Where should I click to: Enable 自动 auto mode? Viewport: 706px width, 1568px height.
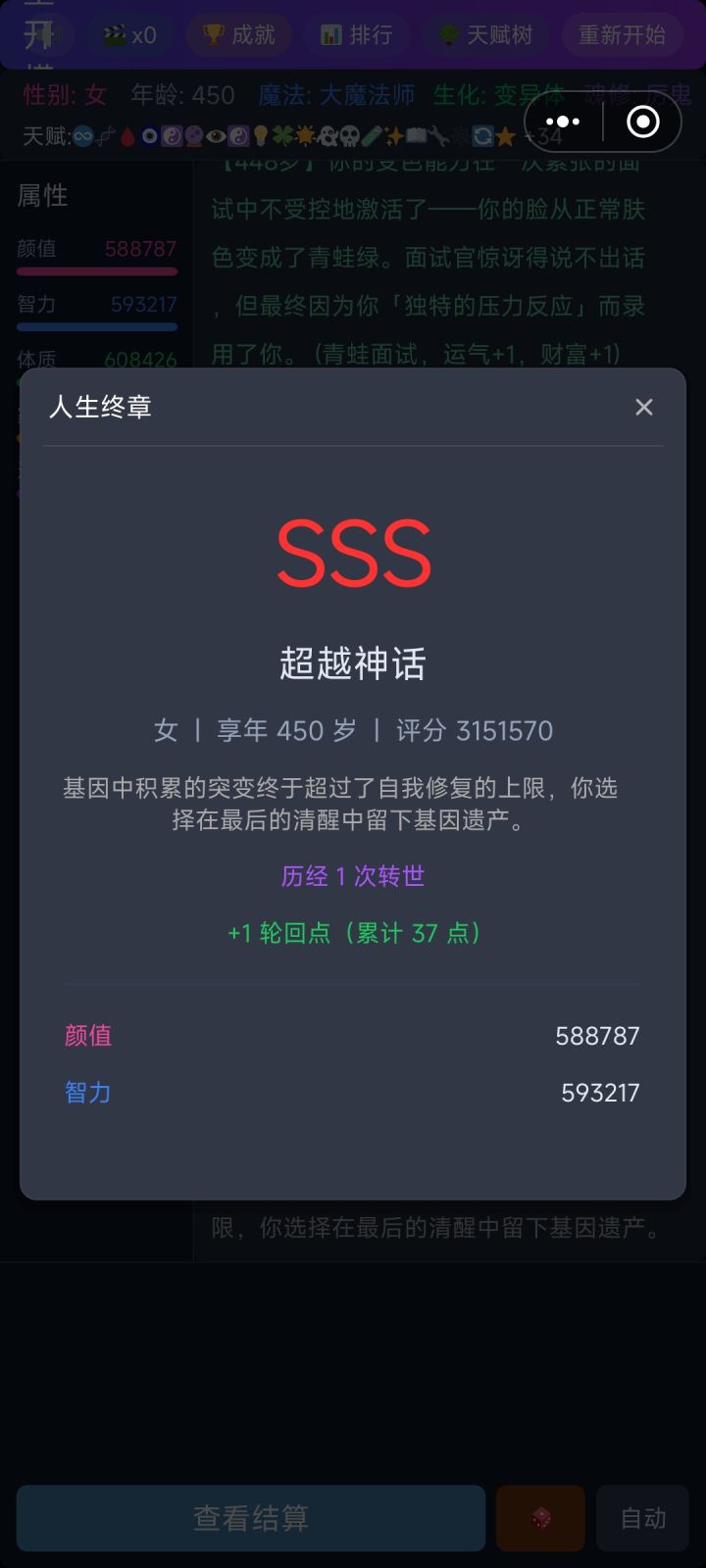pyautogui.click(x=642, y=1518)
